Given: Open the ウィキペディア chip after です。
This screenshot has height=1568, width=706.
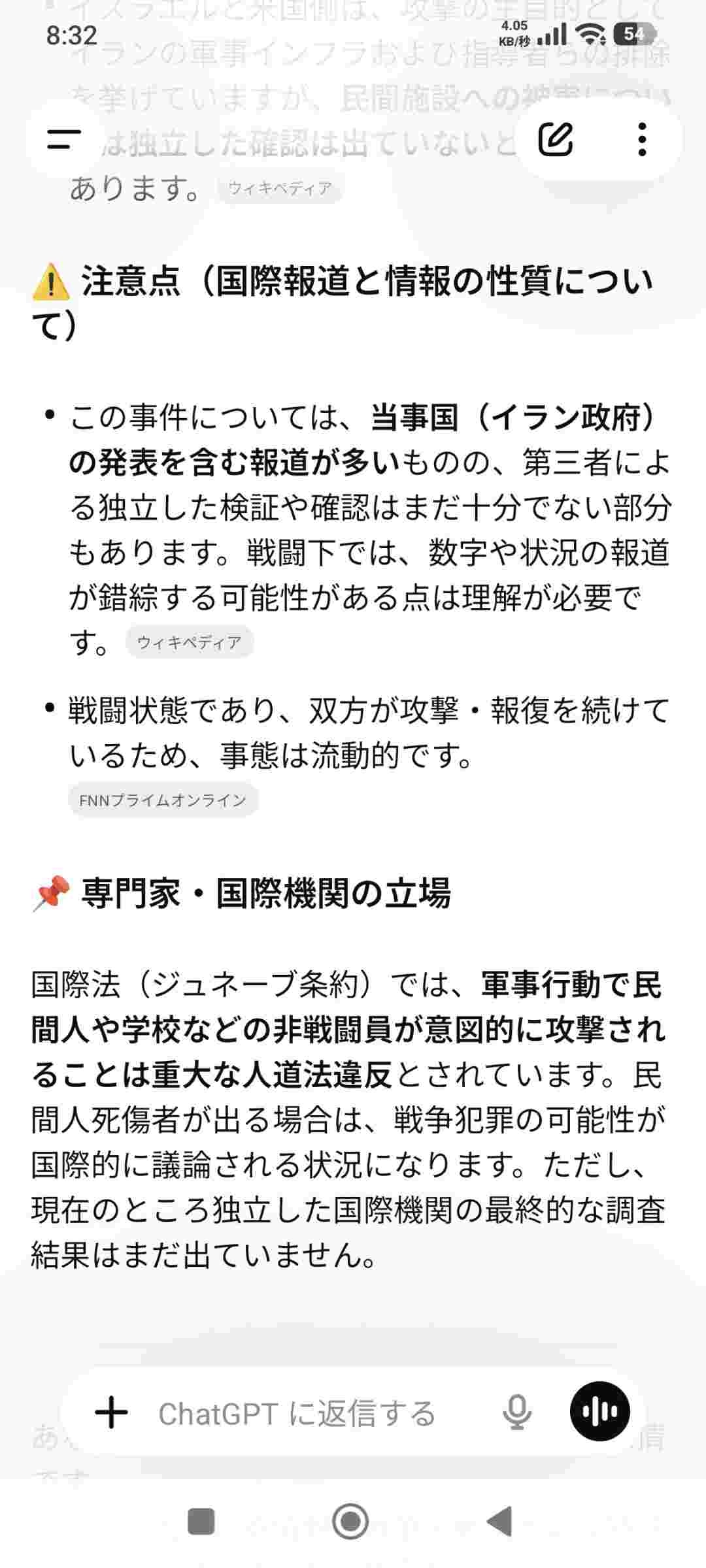Looking at the screenshot, I should (189, 642).
